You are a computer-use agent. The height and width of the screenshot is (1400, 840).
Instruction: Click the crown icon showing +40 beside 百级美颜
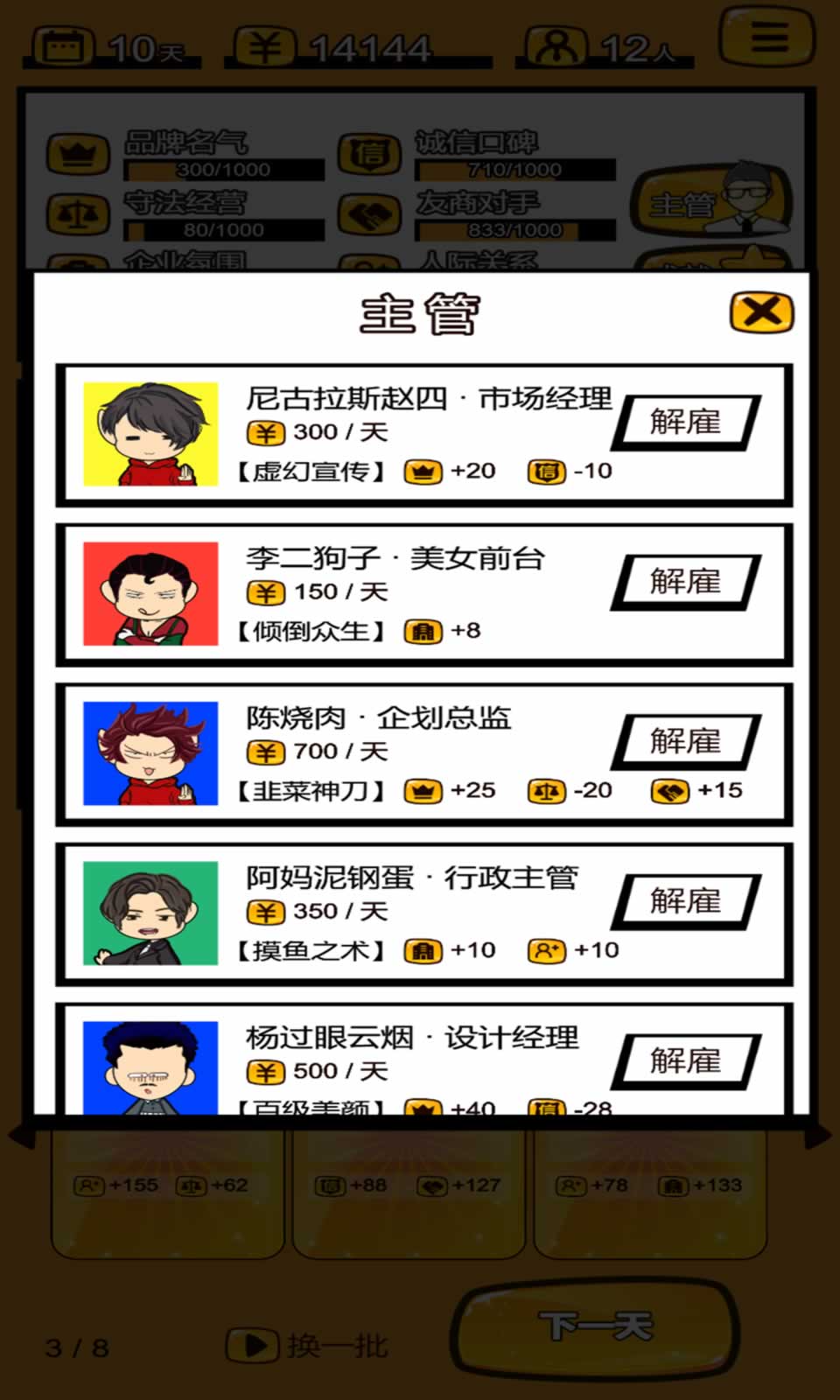(421, 1108)
